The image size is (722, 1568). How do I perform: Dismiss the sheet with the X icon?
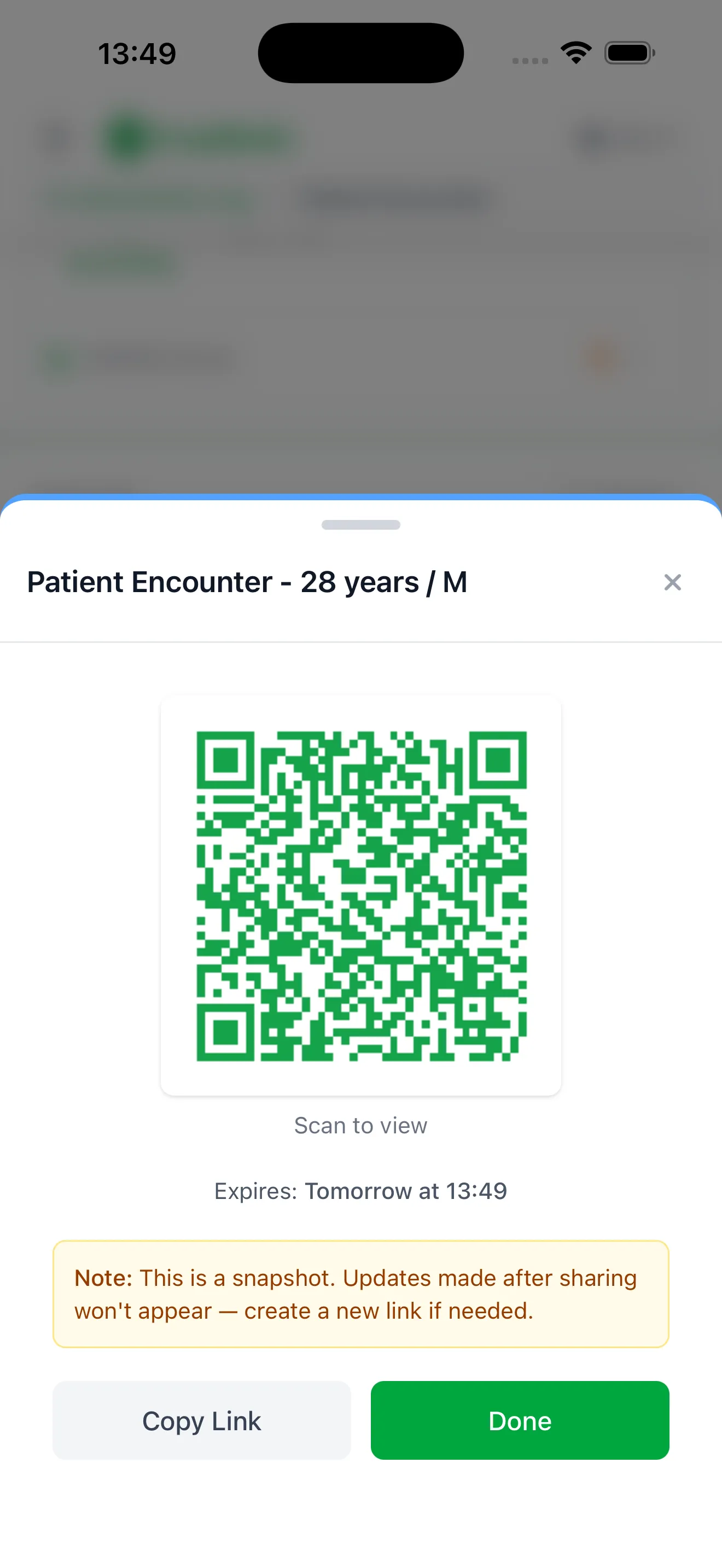672,582
